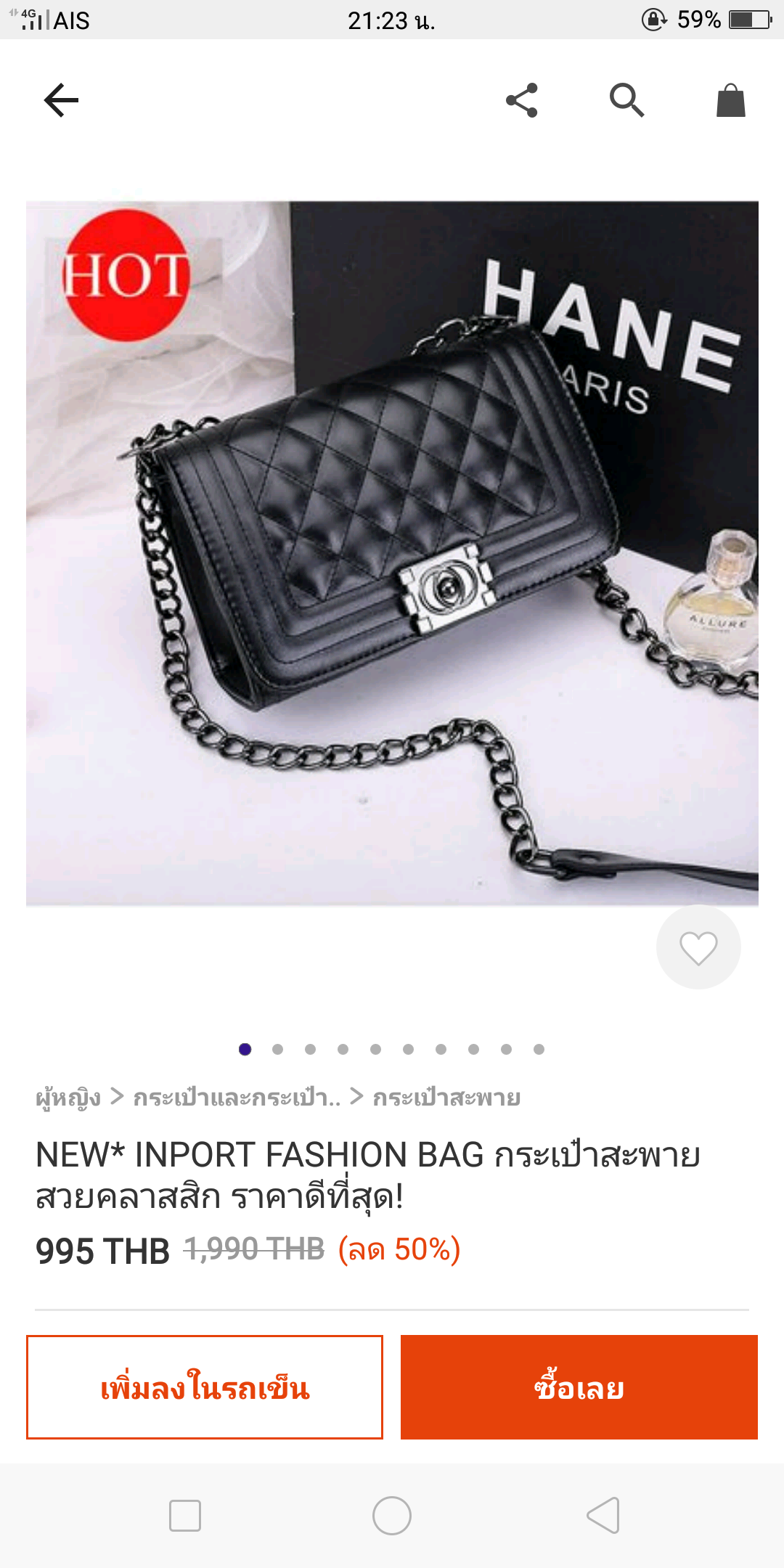Open the shopping bag cart
The height and width of the screenshot is (1568, 784).
pos(730,100)
